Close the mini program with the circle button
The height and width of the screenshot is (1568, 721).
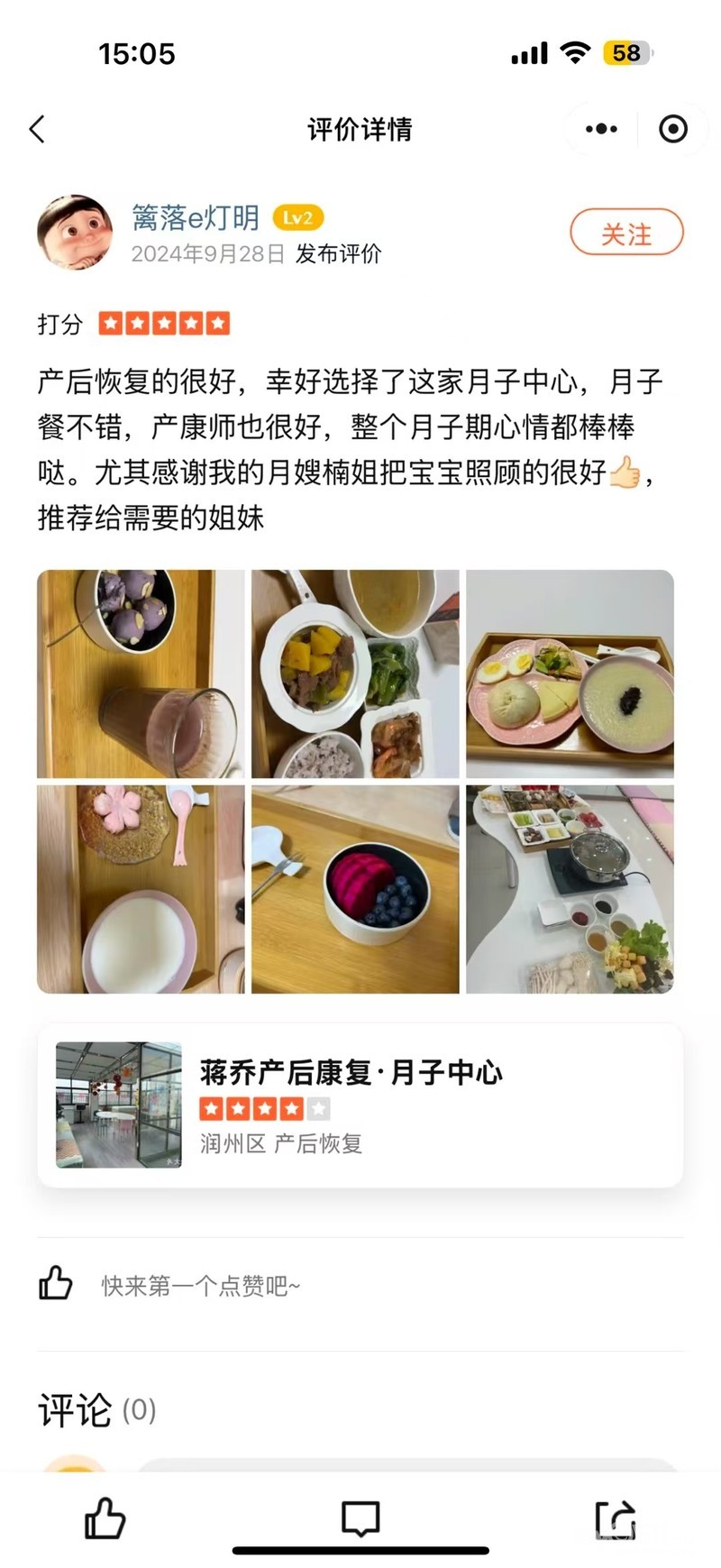click(x=672, y=129)
